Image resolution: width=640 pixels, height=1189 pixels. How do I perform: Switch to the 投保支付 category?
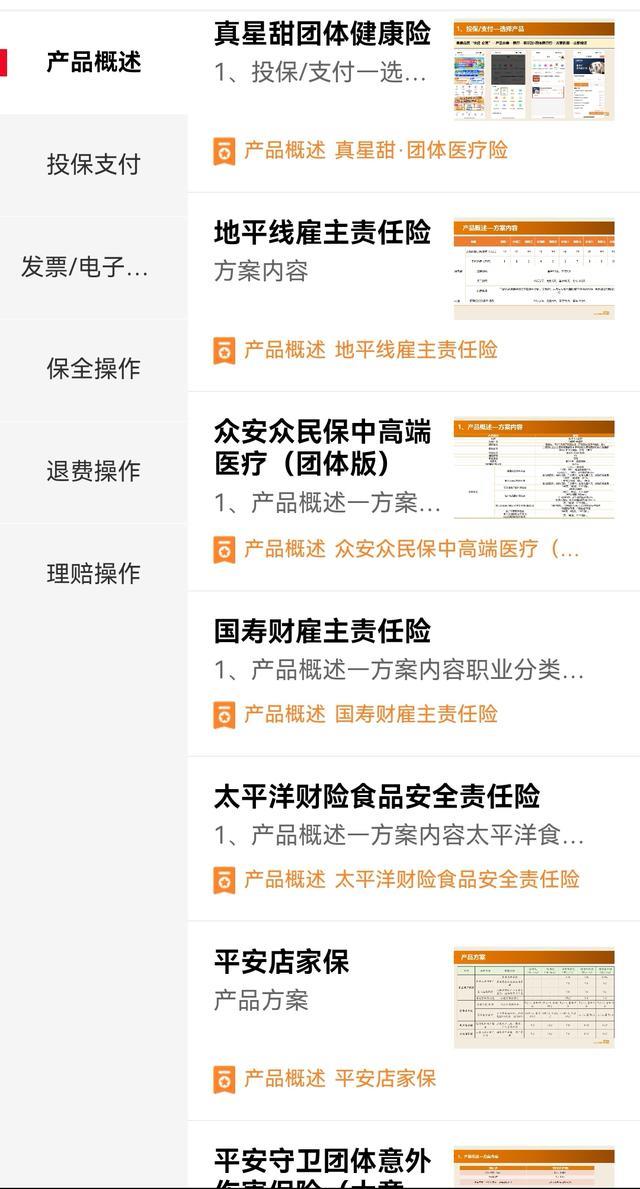coord(93,165)
